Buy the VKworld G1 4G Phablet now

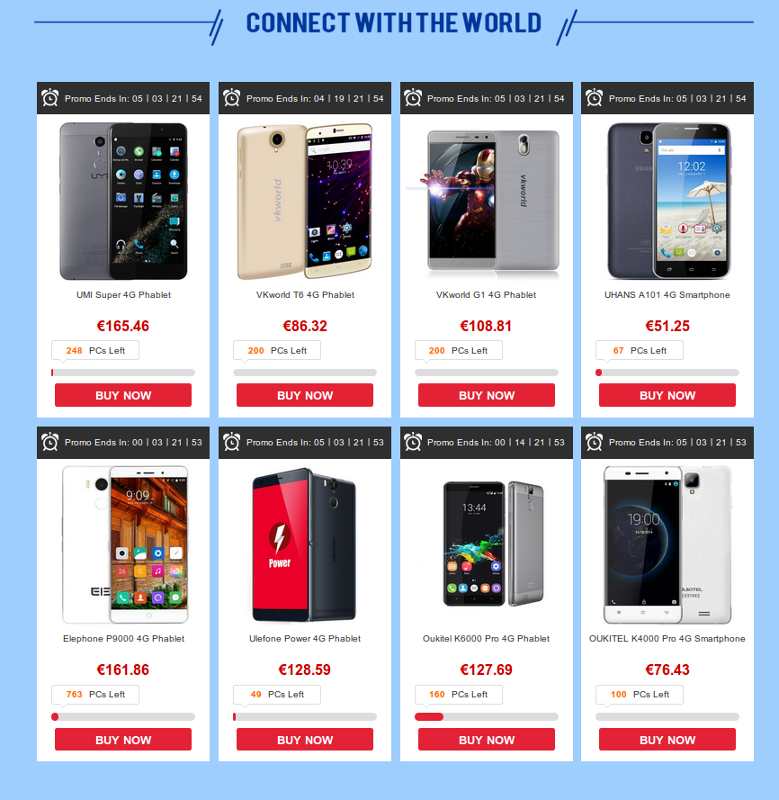click(x=486, y=395)
